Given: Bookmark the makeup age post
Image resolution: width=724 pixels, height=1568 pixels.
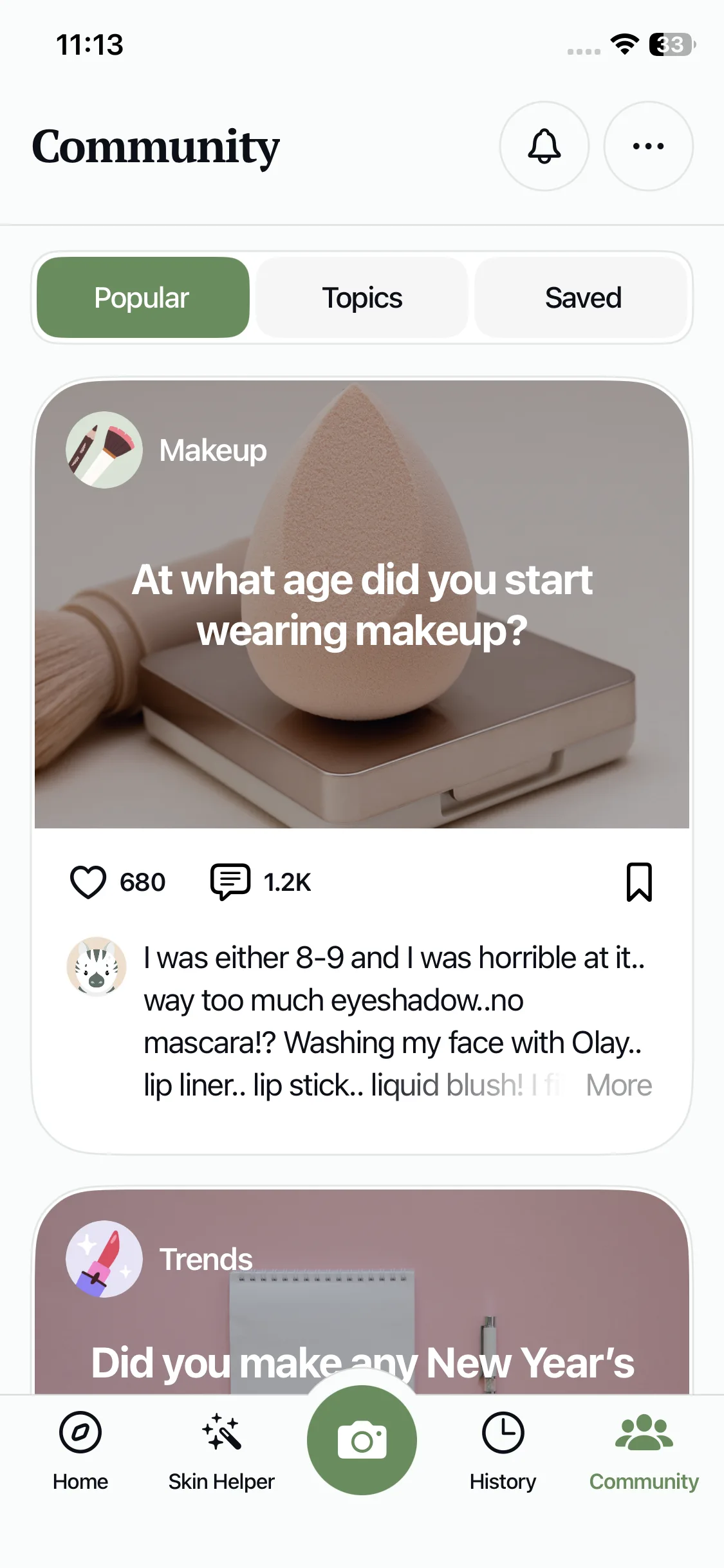Looking at the screenshot, I should (639, 882).
